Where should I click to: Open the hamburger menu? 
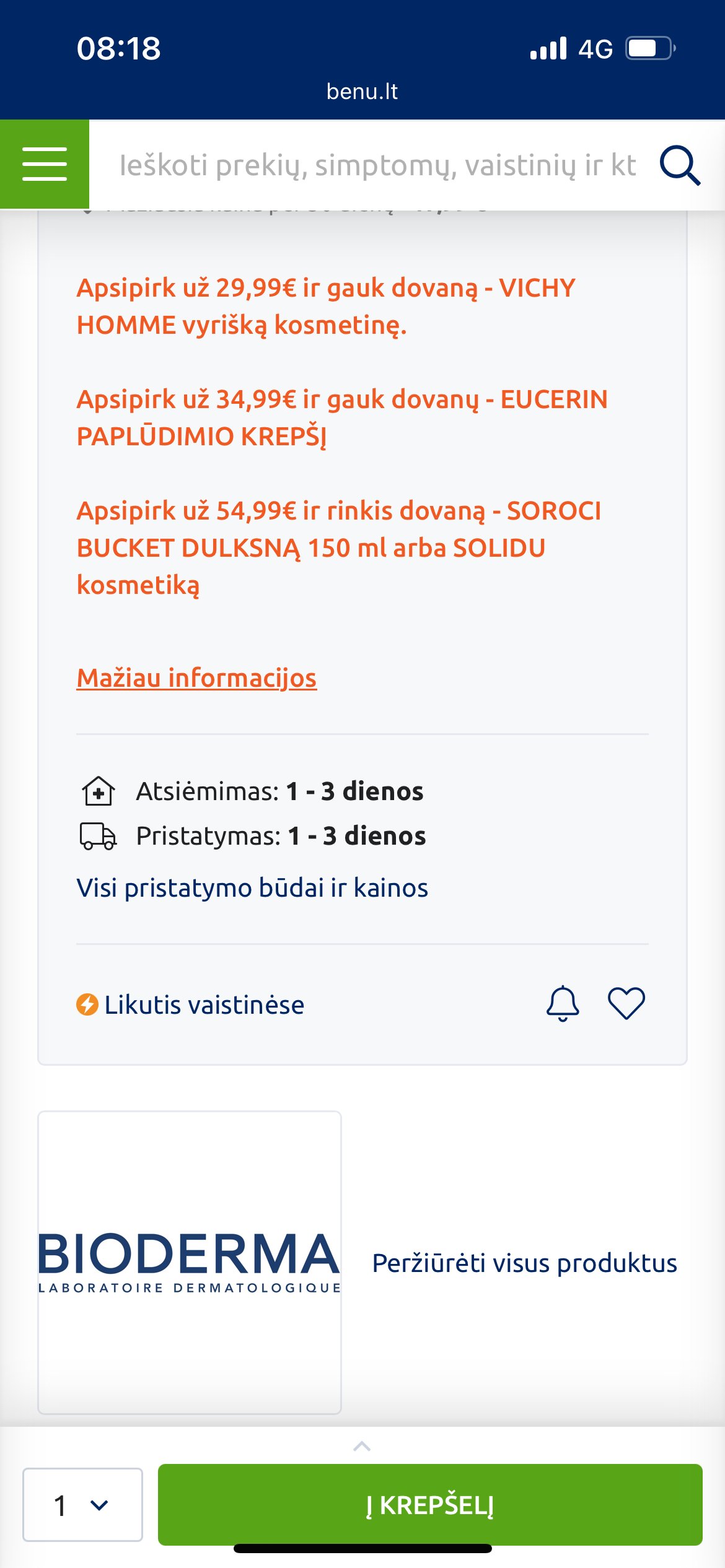[x=45, y=164]
